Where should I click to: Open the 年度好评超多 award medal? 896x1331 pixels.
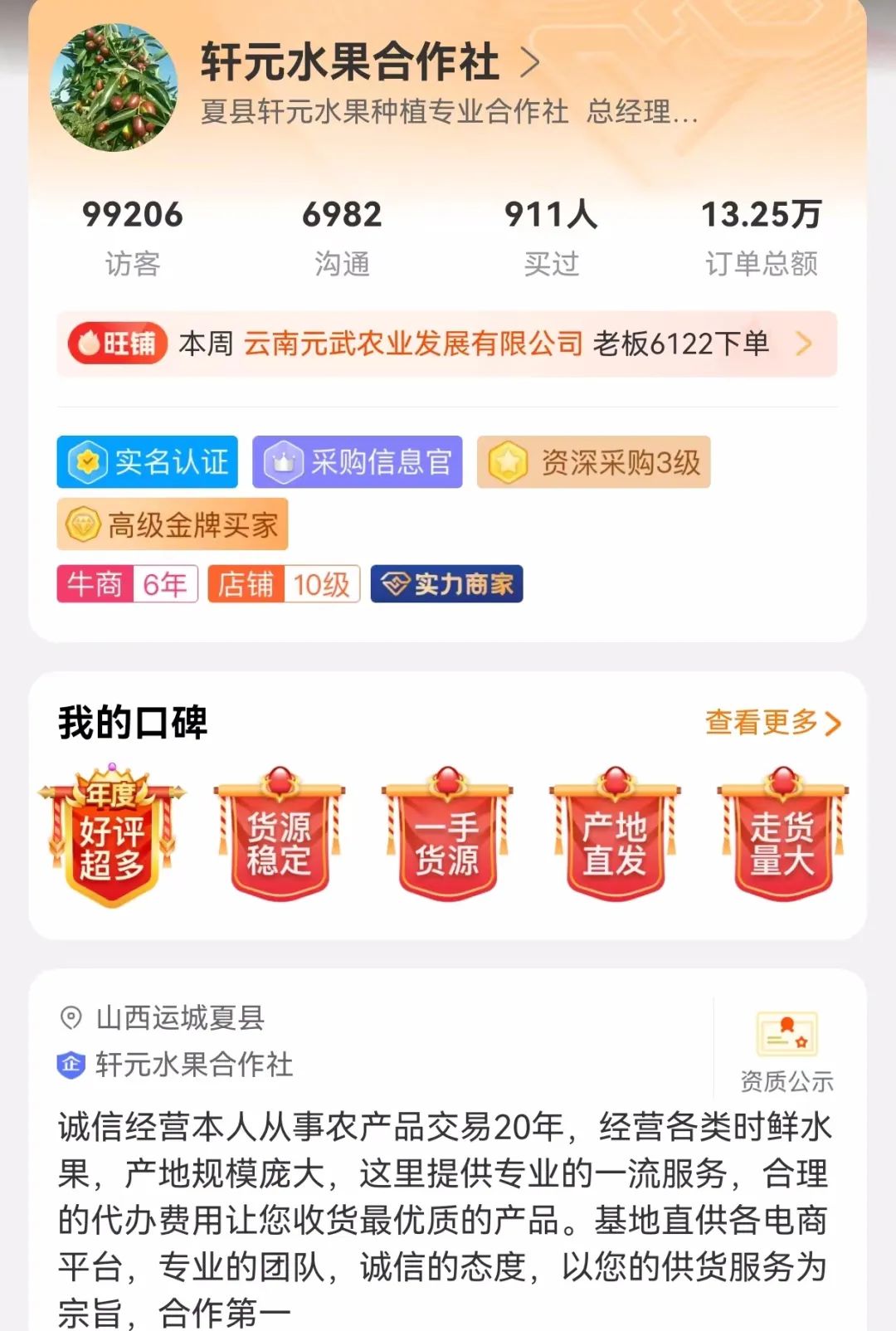tap(112, 838)
